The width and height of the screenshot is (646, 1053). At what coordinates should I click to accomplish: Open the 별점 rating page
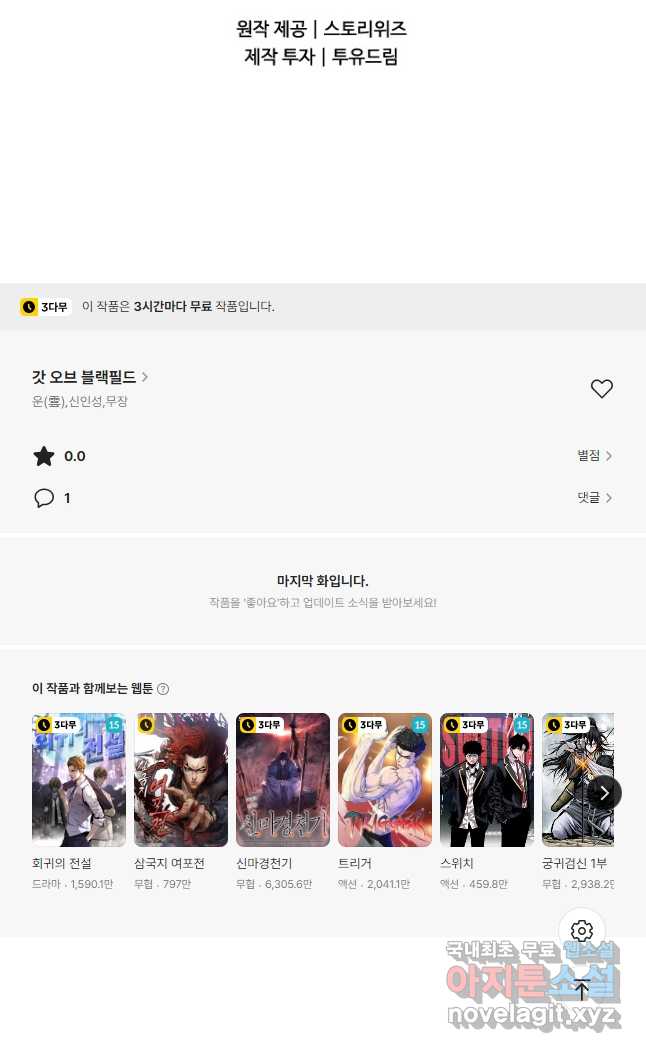click(594, 456)
